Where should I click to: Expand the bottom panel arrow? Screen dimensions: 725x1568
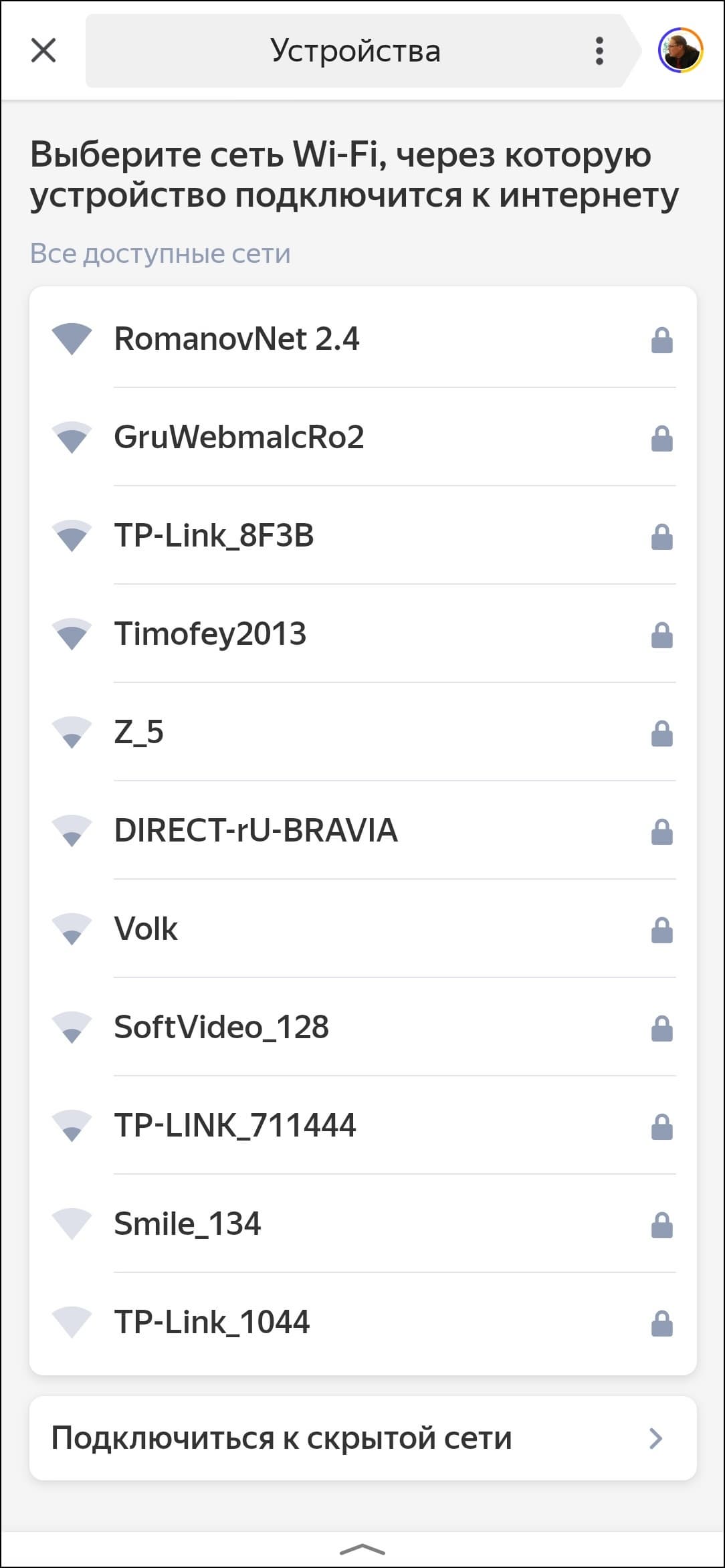click(362, 1549)
